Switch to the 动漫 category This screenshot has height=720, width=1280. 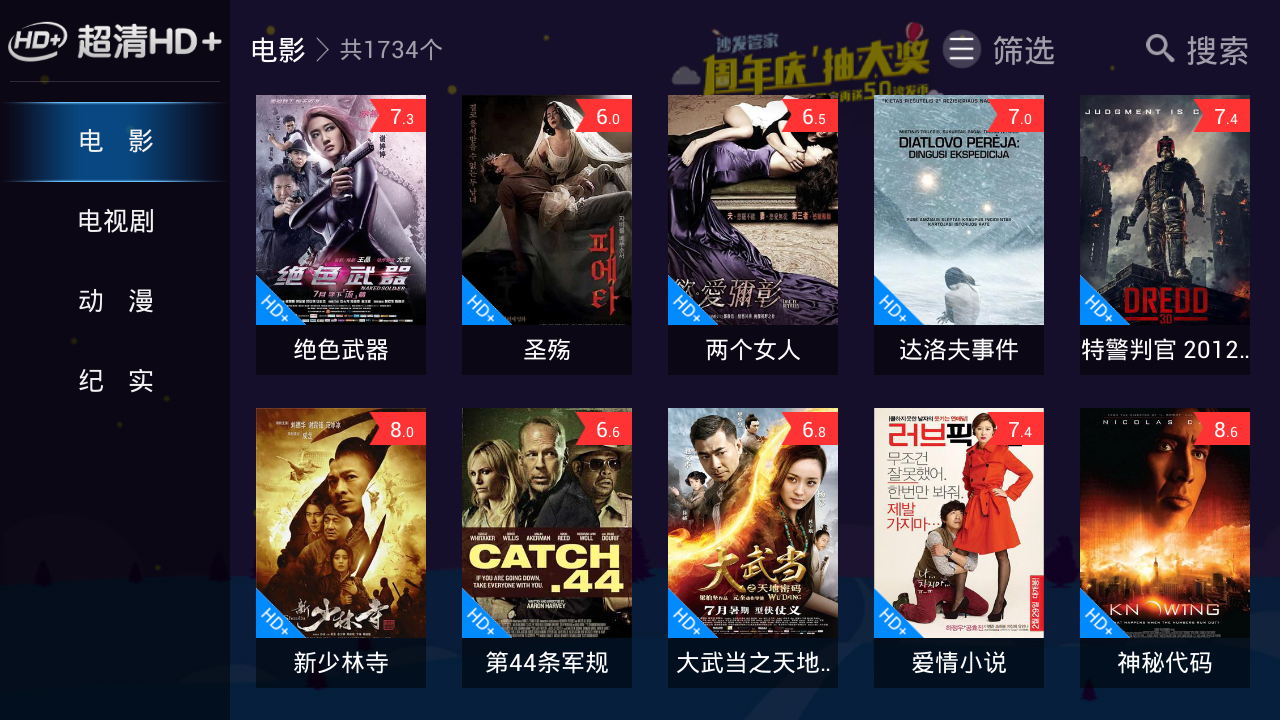(116, 301)
